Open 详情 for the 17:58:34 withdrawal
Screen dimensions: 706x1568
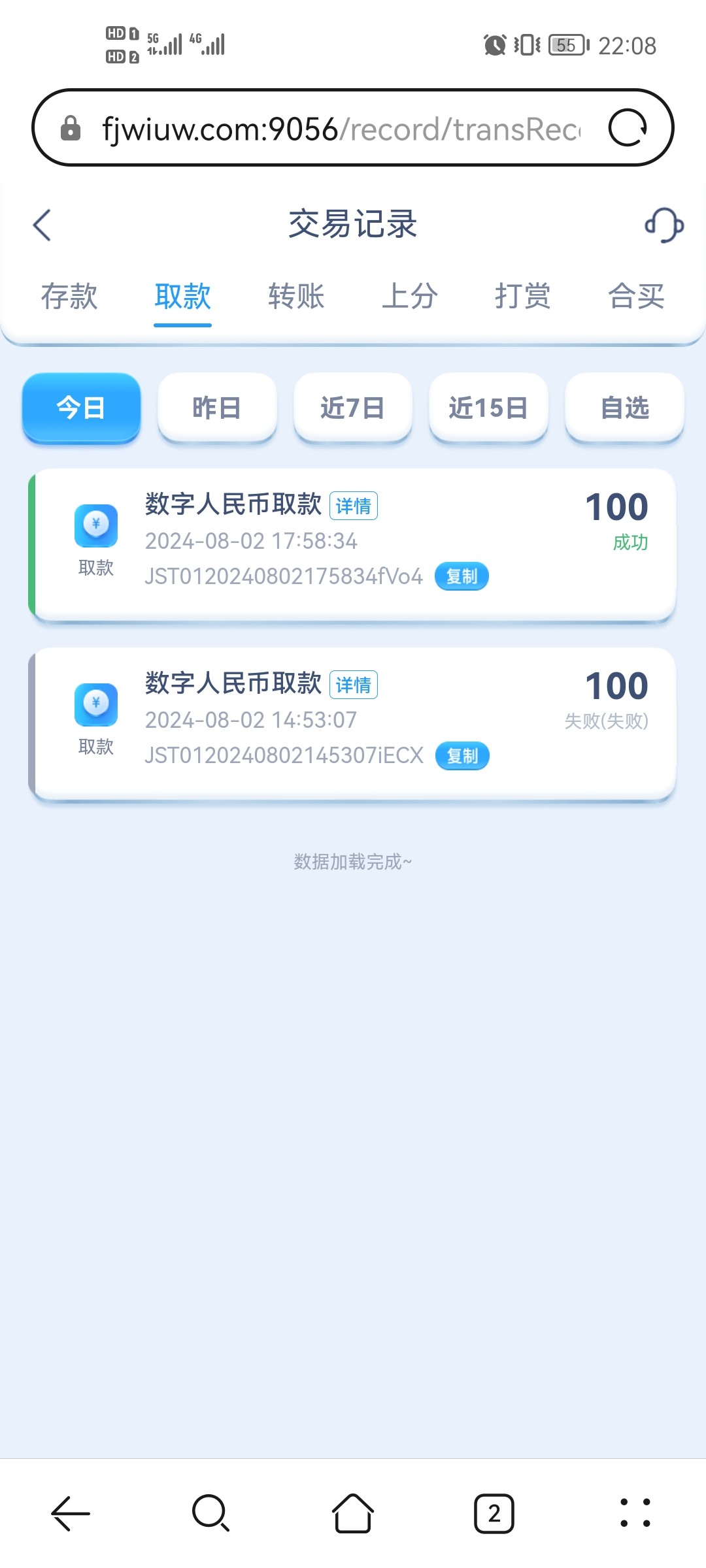click(x=354, y=506)
